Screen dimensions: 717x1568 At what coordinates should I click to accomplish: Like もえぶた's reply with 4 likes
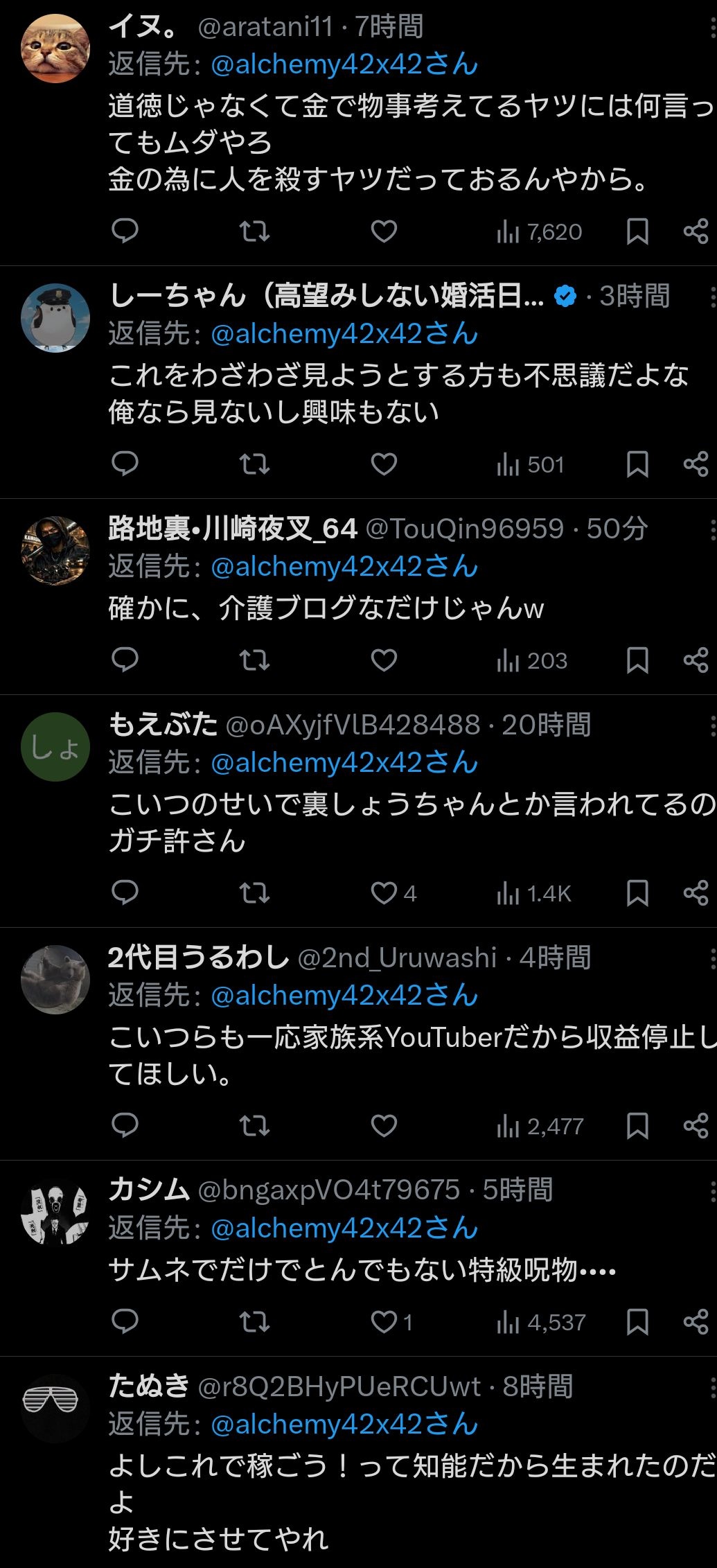(x=385, y=892)
